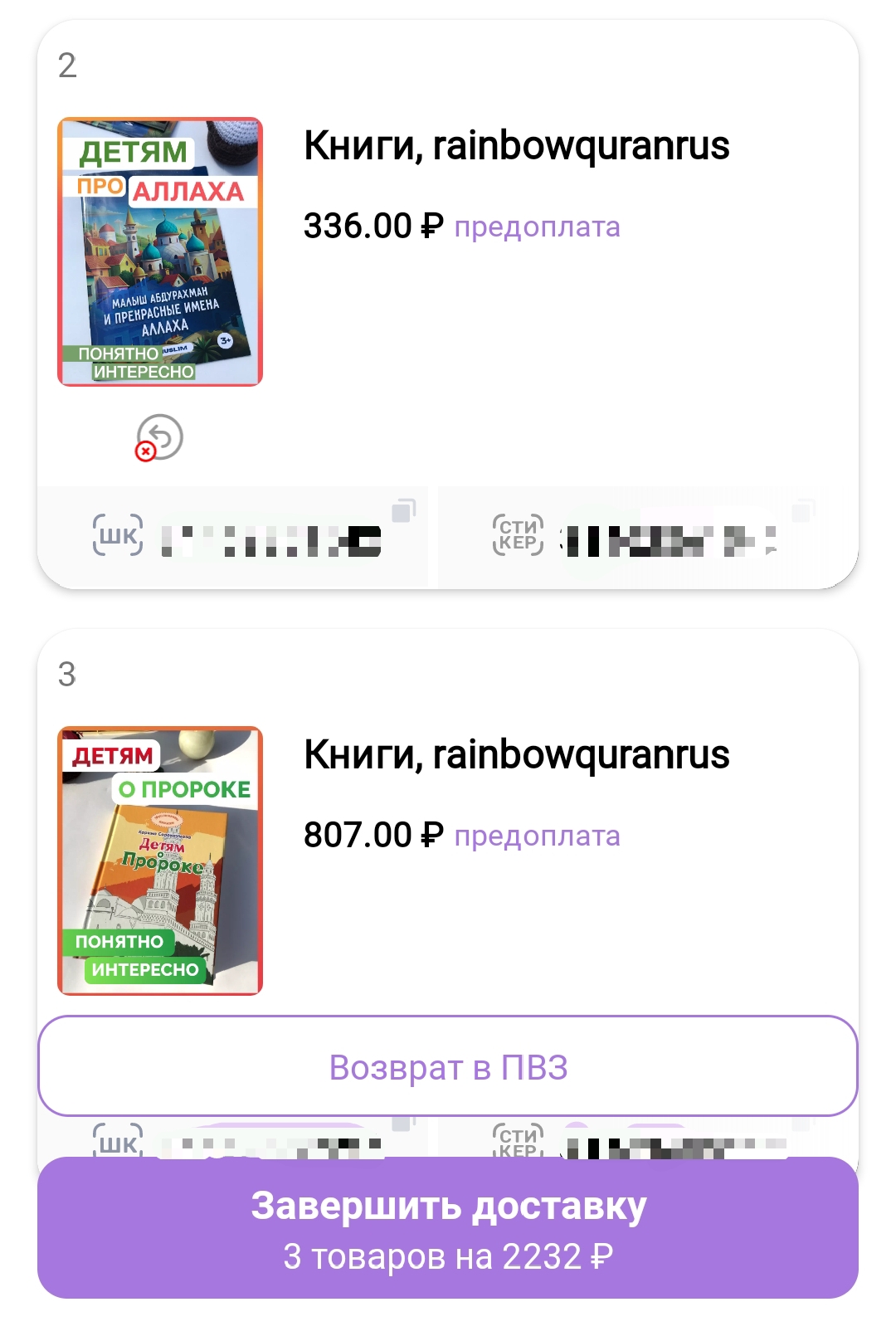The width and height of the screenshot is (896, 1336).
Task: Tap the return icon under item 2
Action: tap(159, 437)
